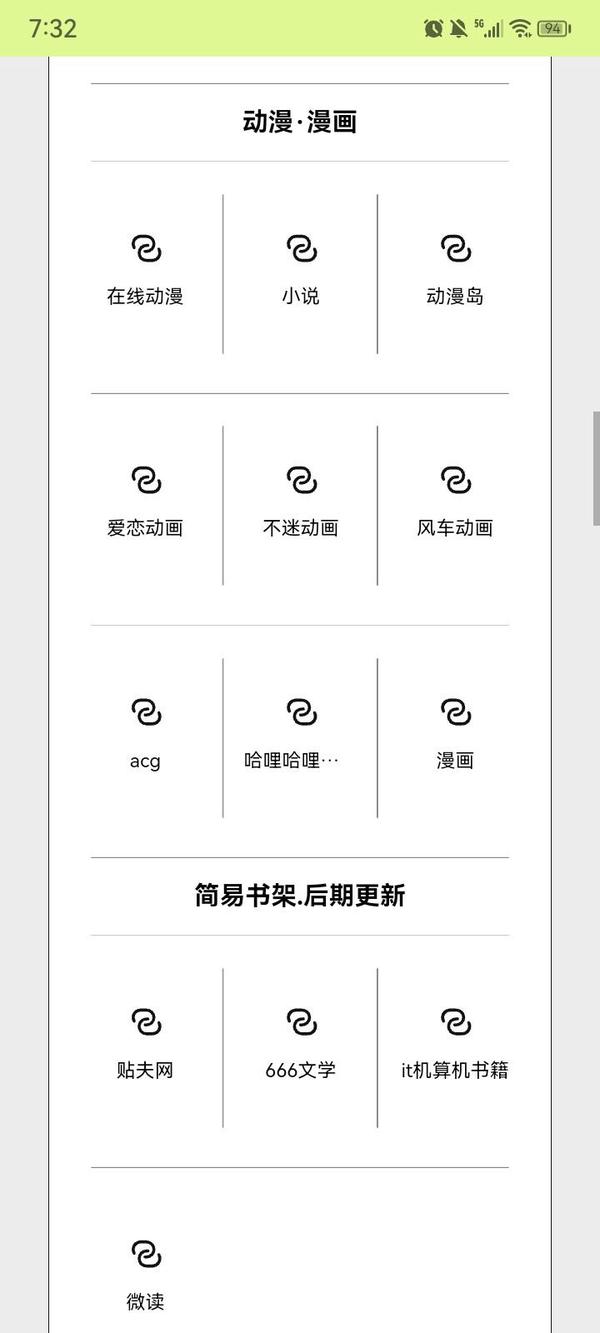Open 666文学 site

tap(300, 1045)
